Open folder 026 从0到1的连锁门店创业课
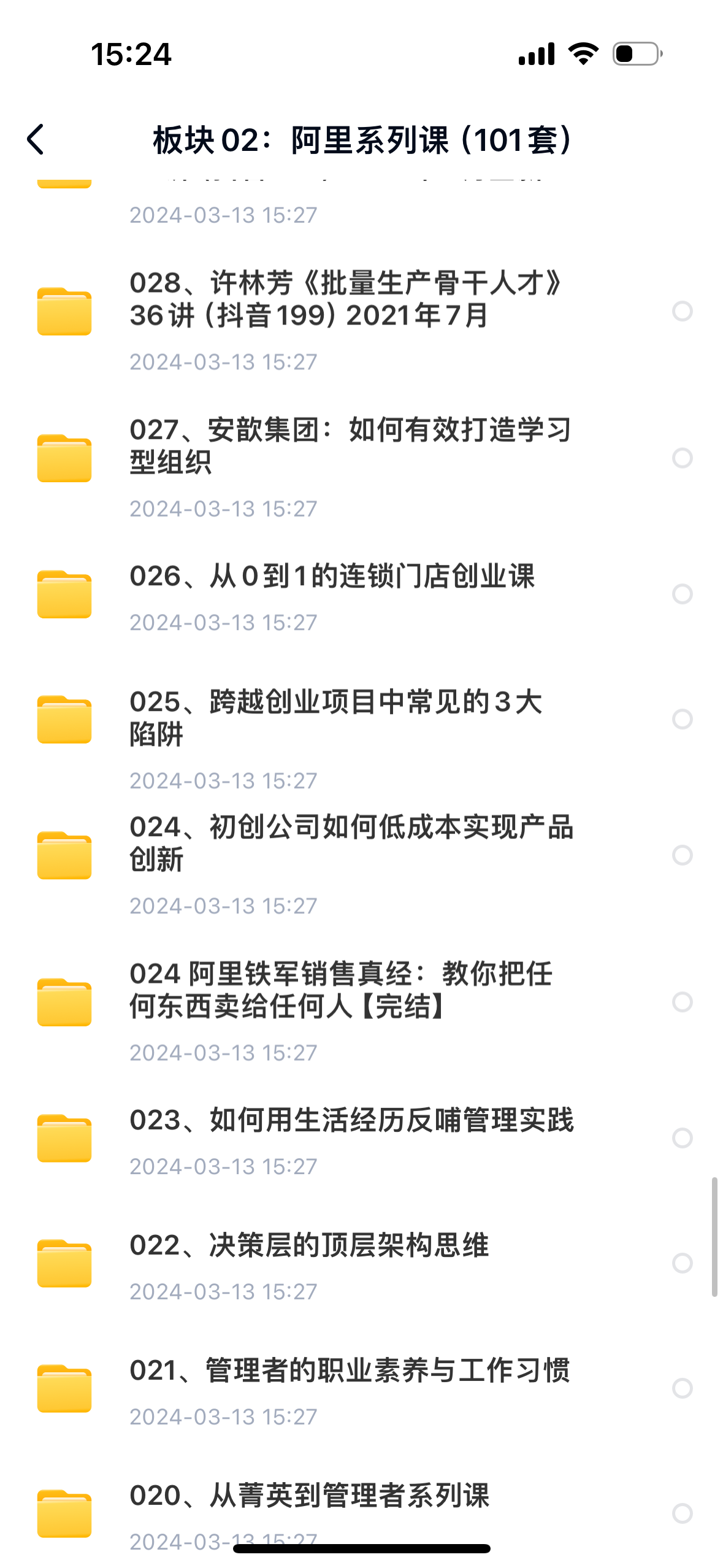 (331, 577)
